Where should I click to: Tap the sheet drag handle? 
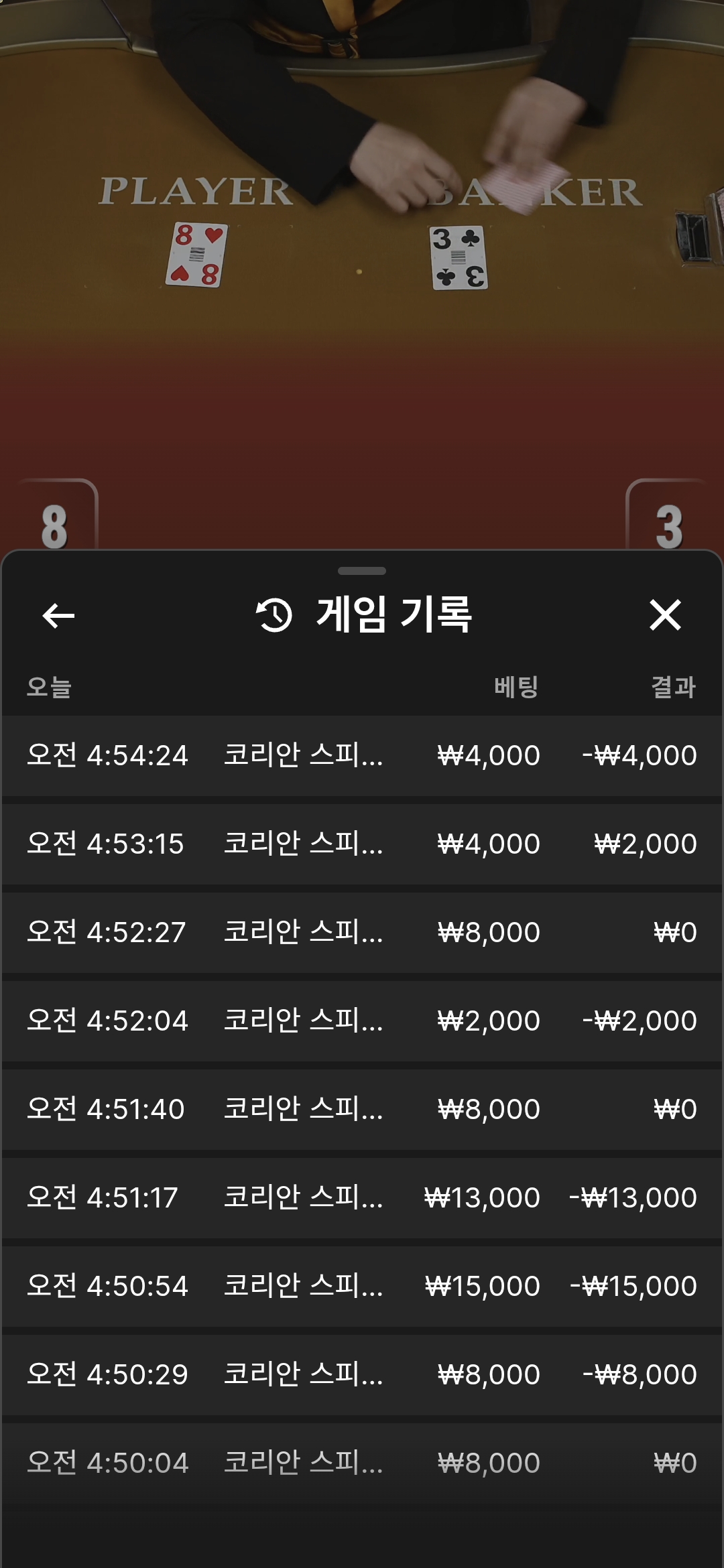coord(362,571)
